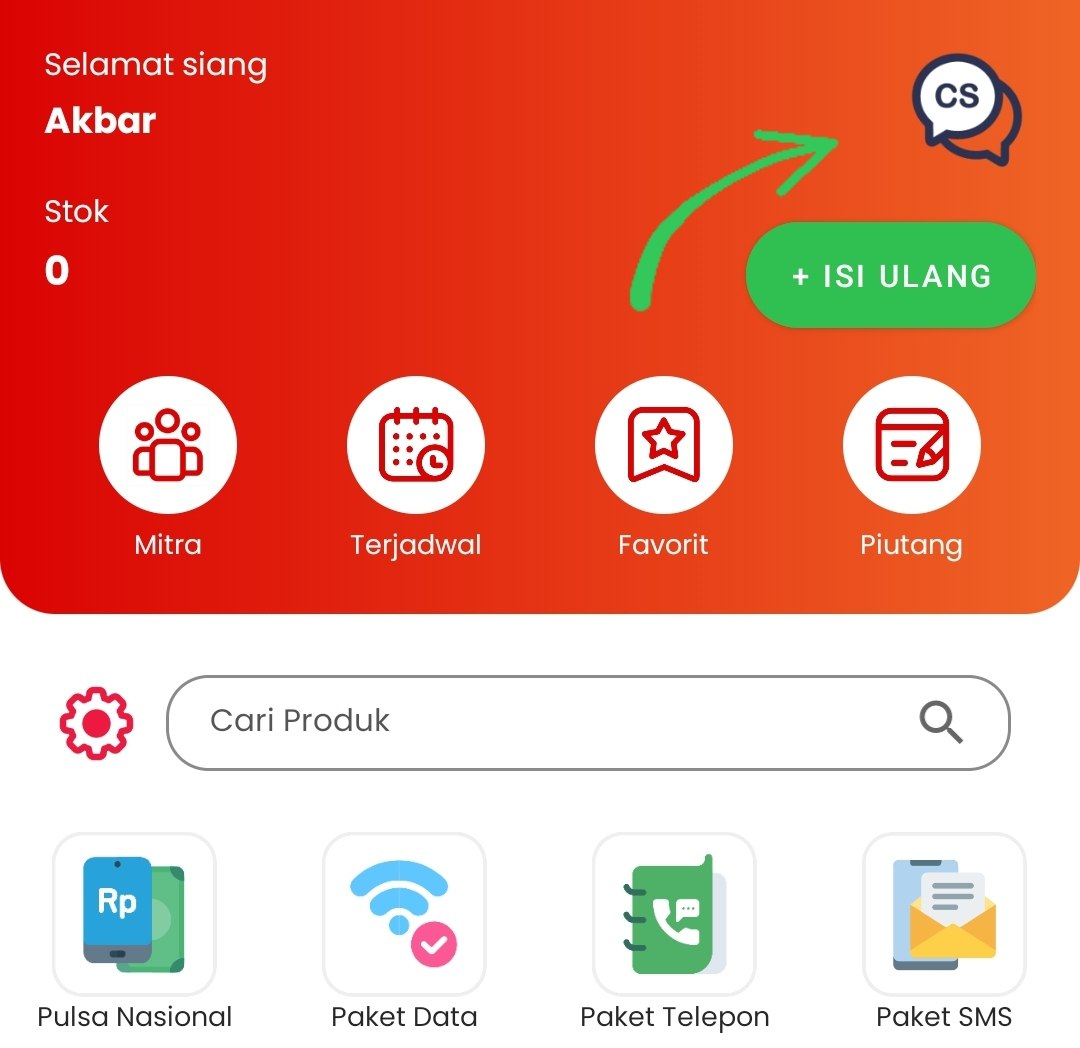1080x1048 pixels.
Task: Open the Piutang shortcut
Action: (911, 446)
